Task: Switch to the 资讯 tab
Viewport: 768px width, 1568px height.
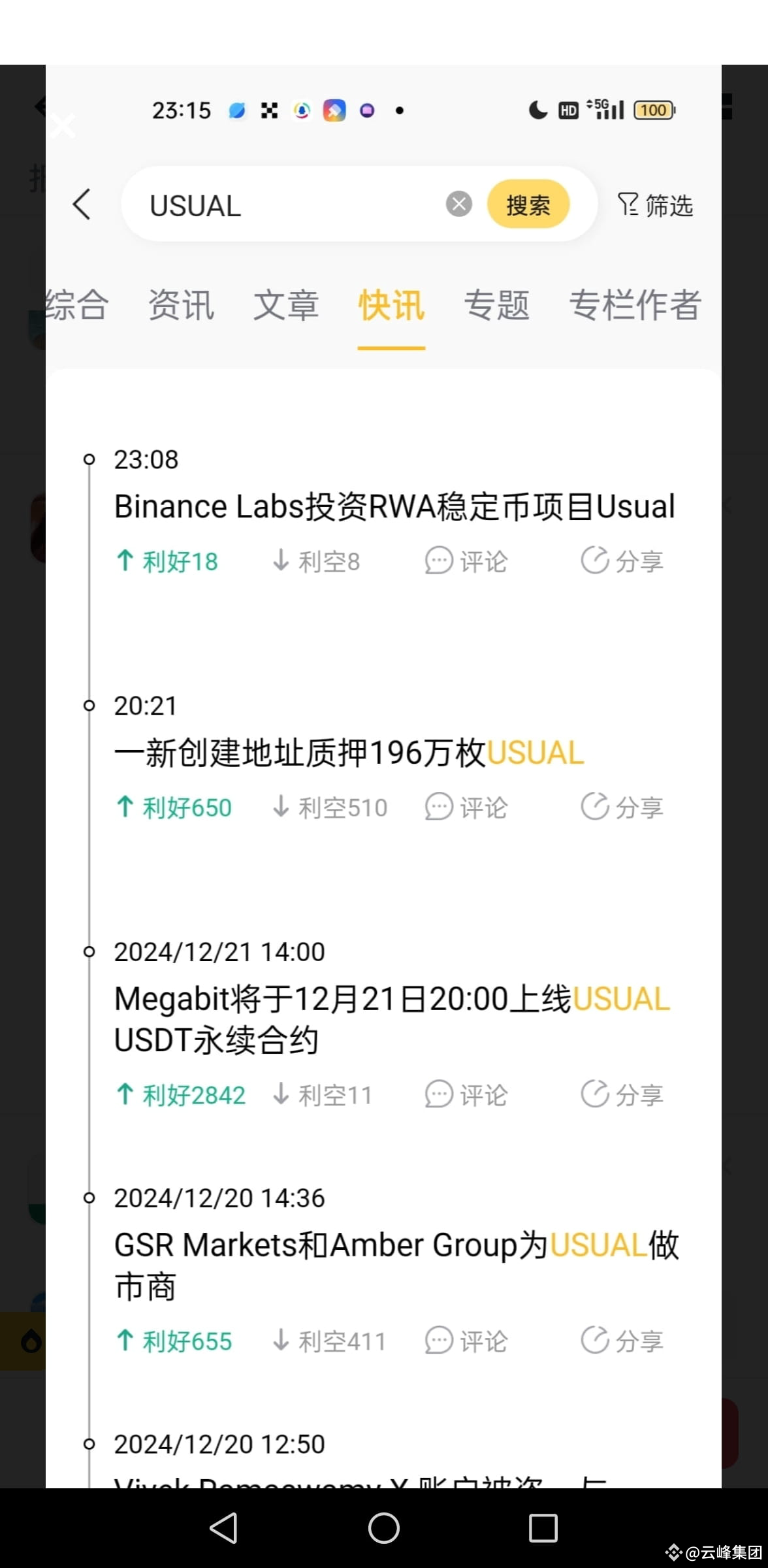Action: (x=181, y=305)
